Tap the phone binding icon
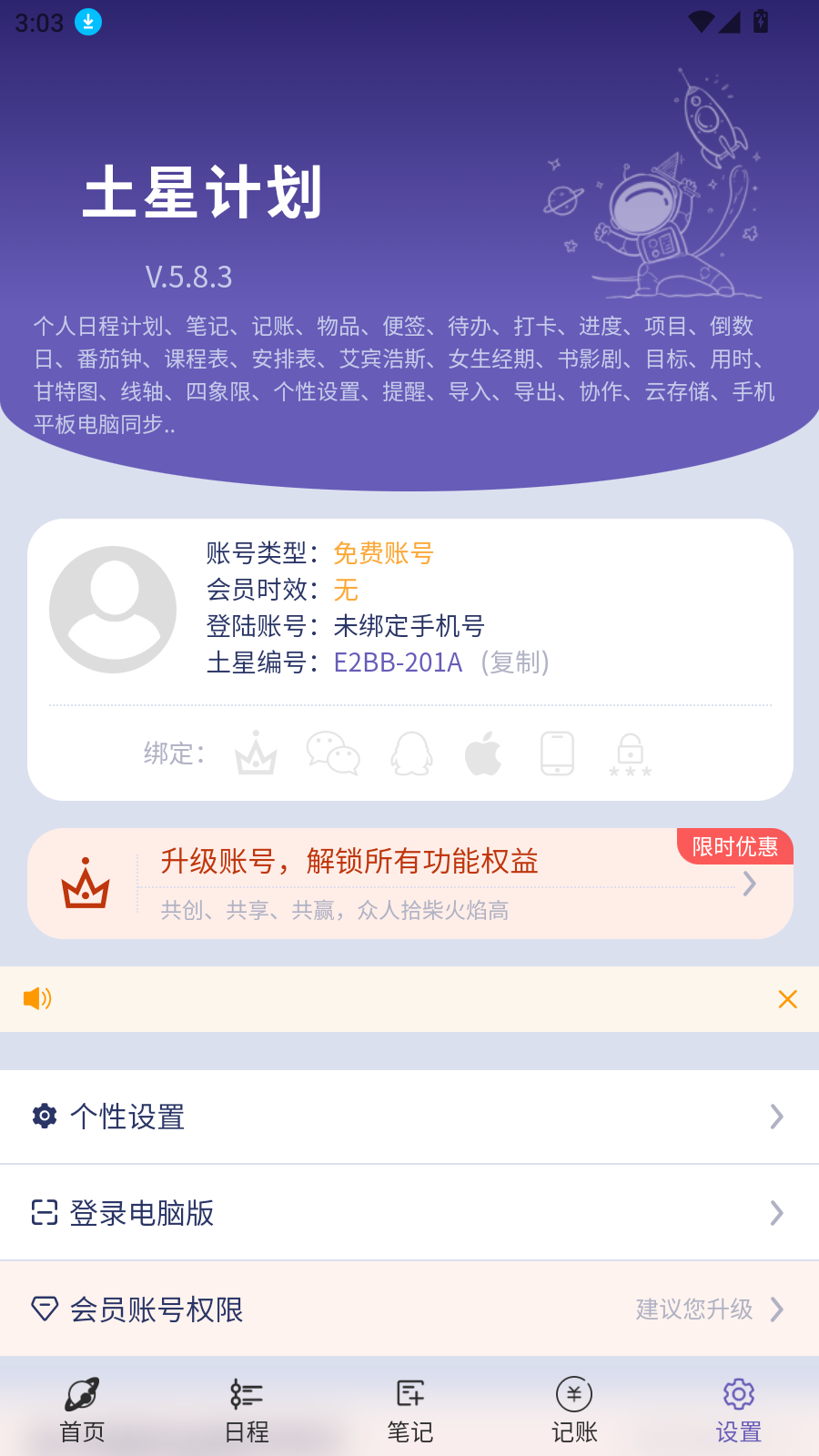Viewport: 819px width, 1456px height. [x=557, y=754]
